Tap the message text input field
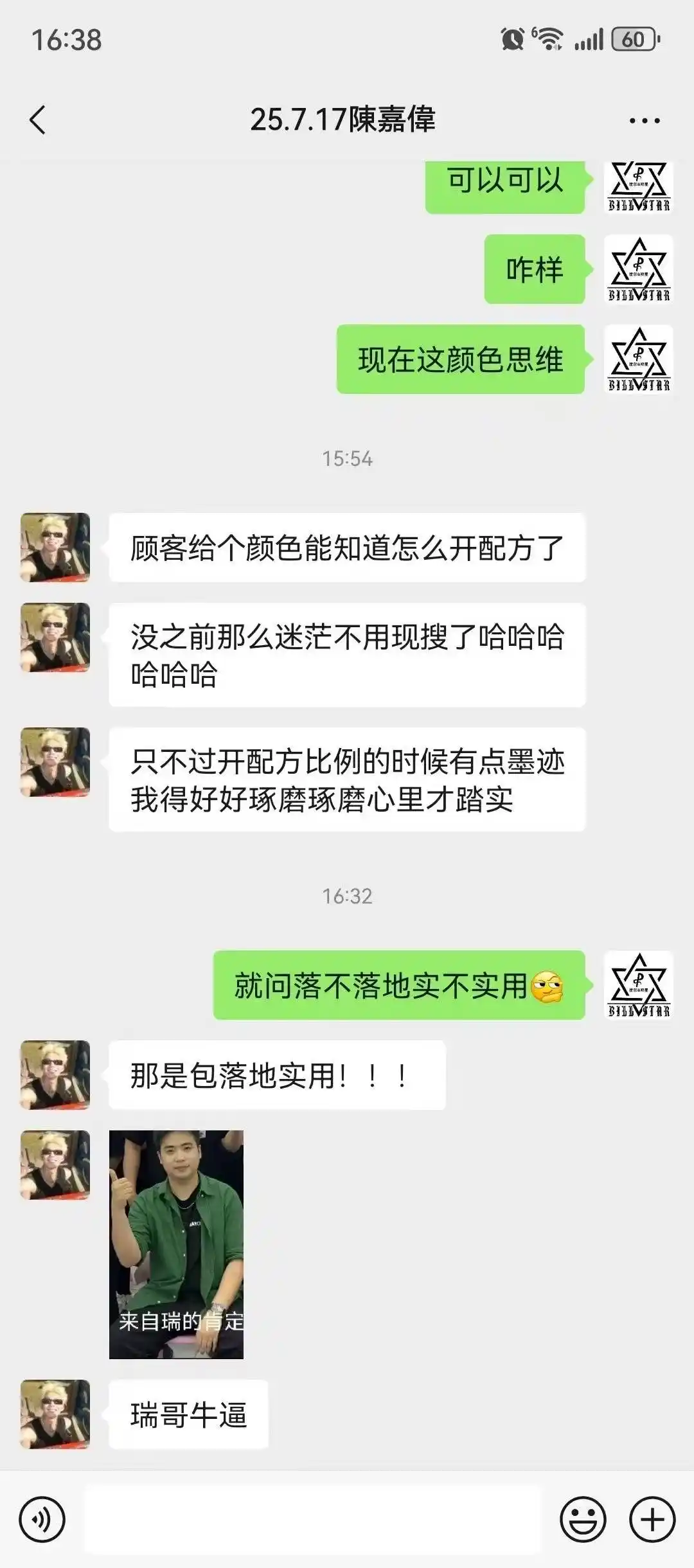Viewport: 694px width, 1568px height. (313, 1520)
